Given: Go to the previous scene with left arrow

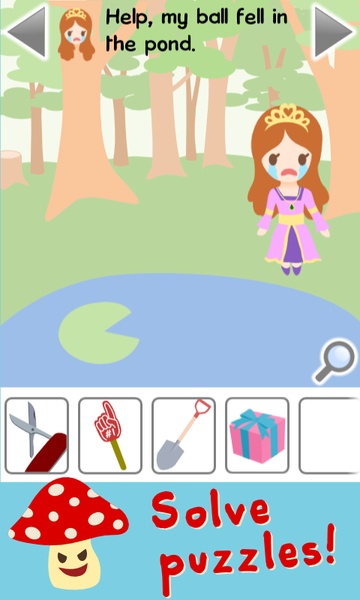Looking at the screenshot, I should [x=26, y=31].
